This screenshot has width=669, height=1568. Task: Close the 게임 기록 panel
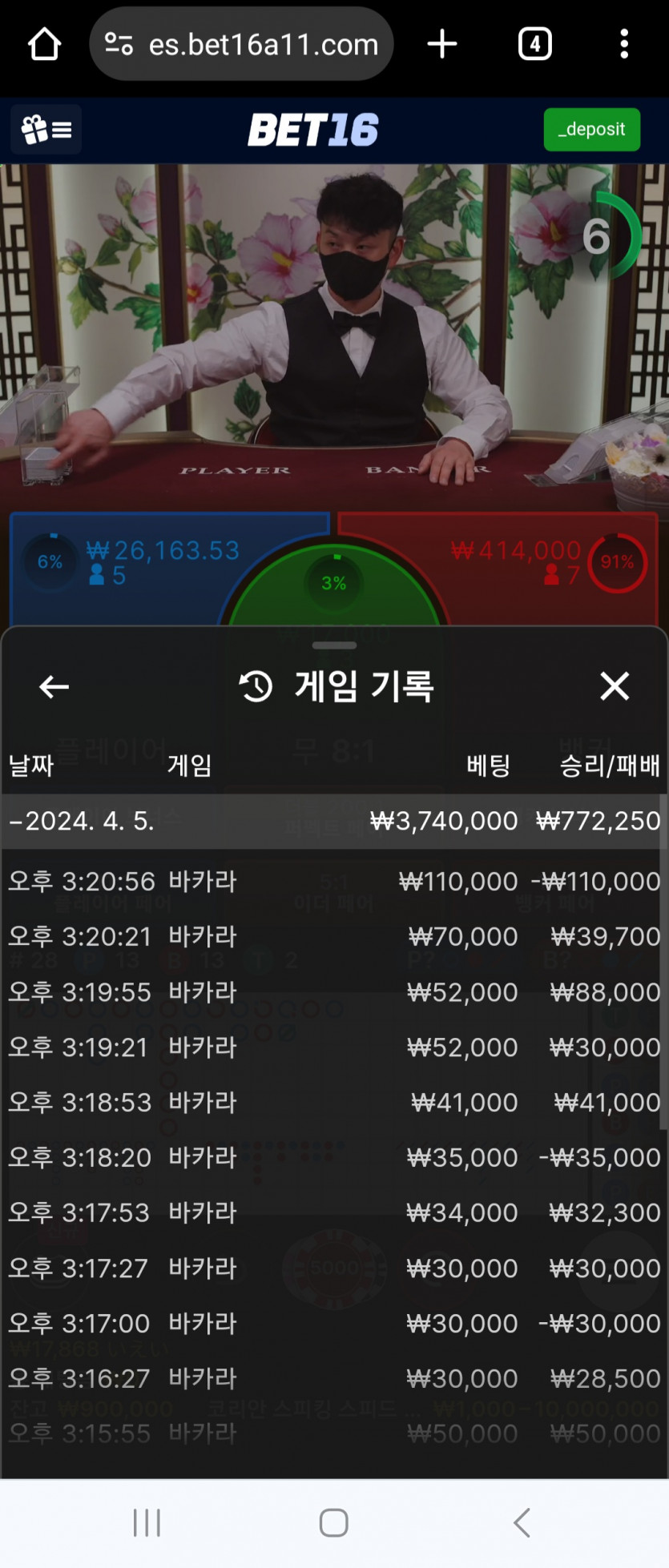tap(615, 686)
